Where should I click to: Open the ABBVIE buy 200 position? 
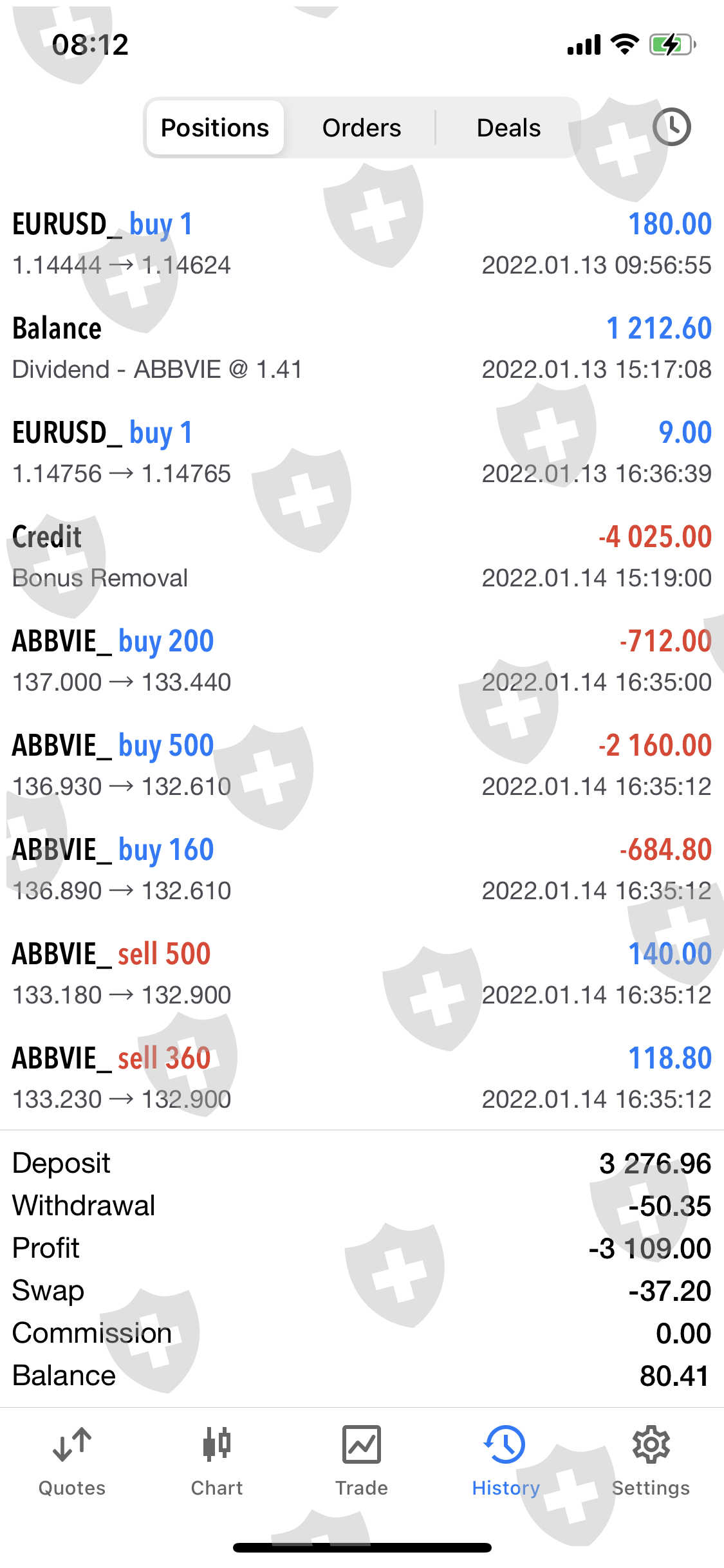point(362,661)
